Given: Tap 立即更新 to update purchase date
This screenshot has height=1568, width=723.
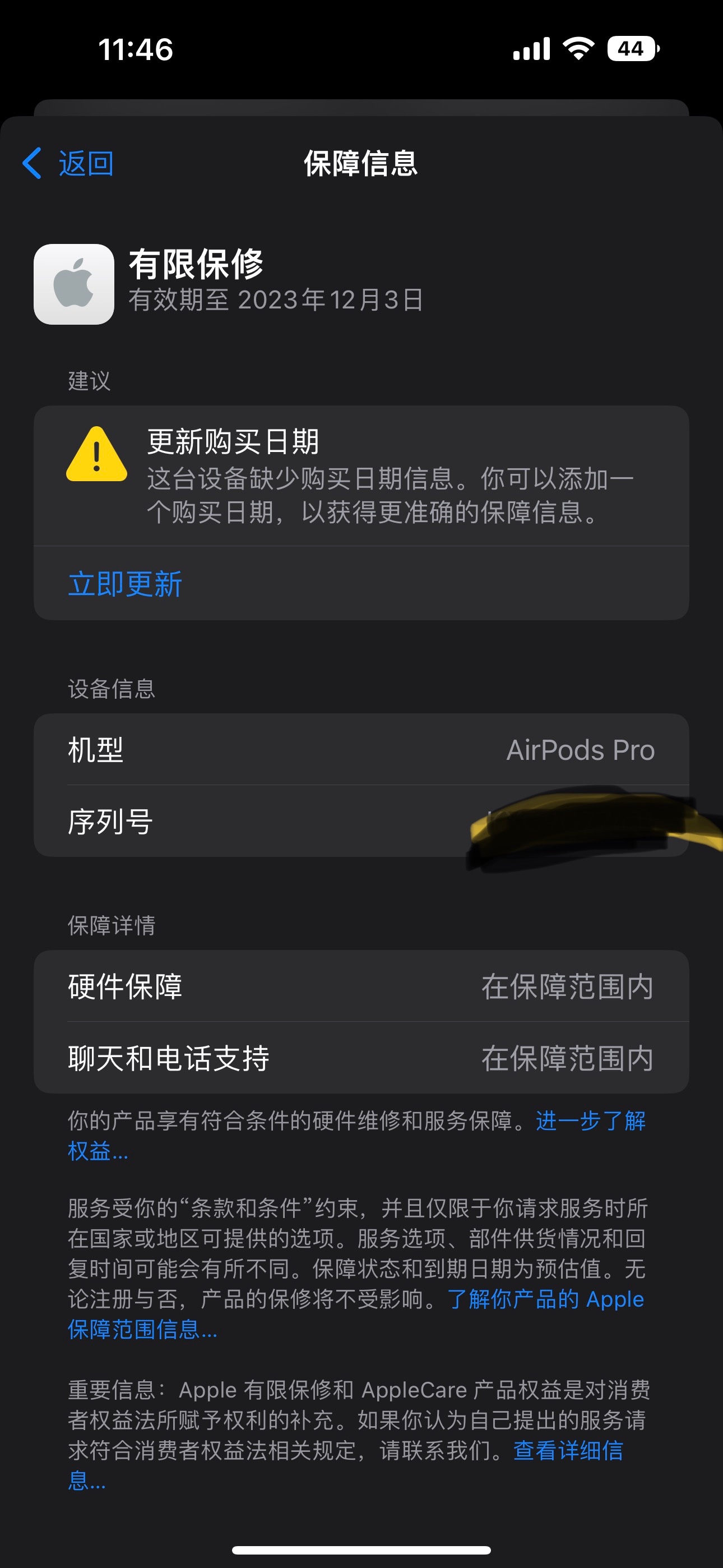Looking at the screenshot, I should [125, 584].
